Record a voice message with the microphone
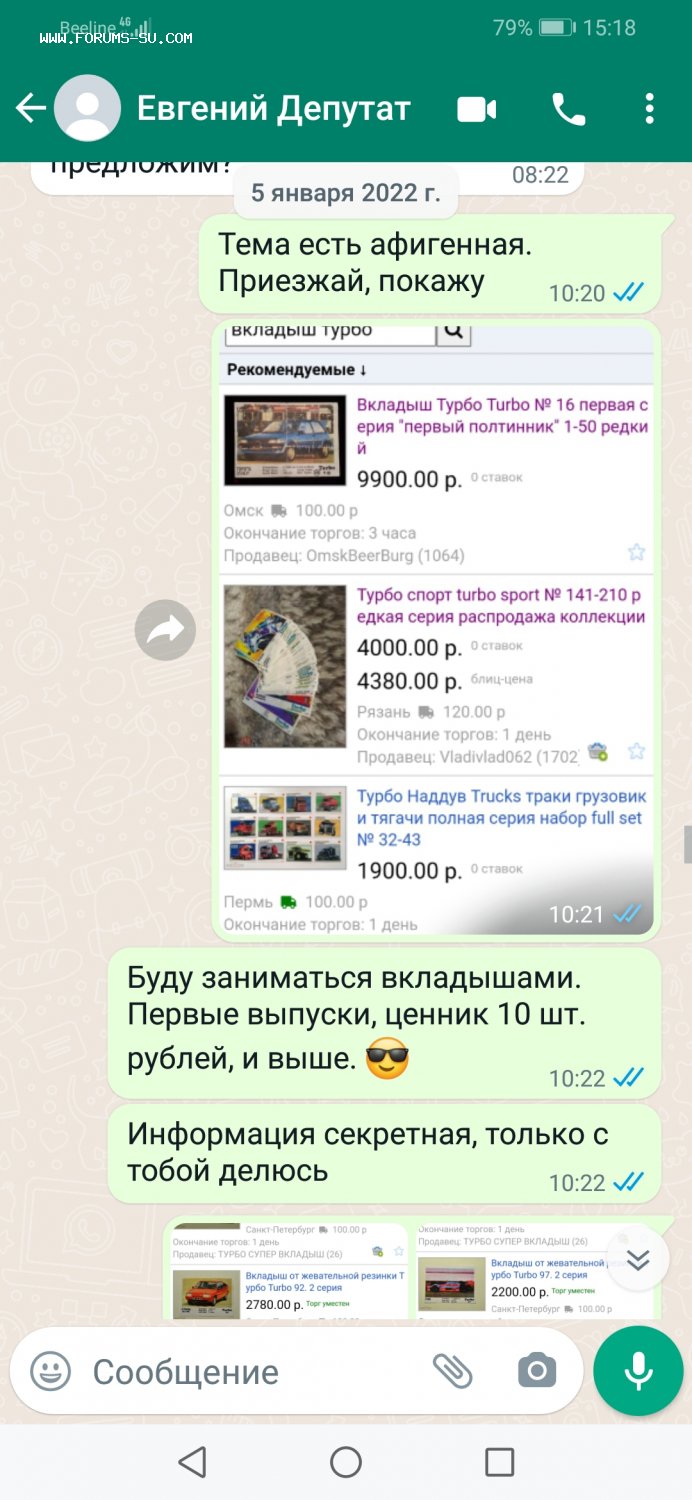692x1500 pixels. tap(638, 1371)
